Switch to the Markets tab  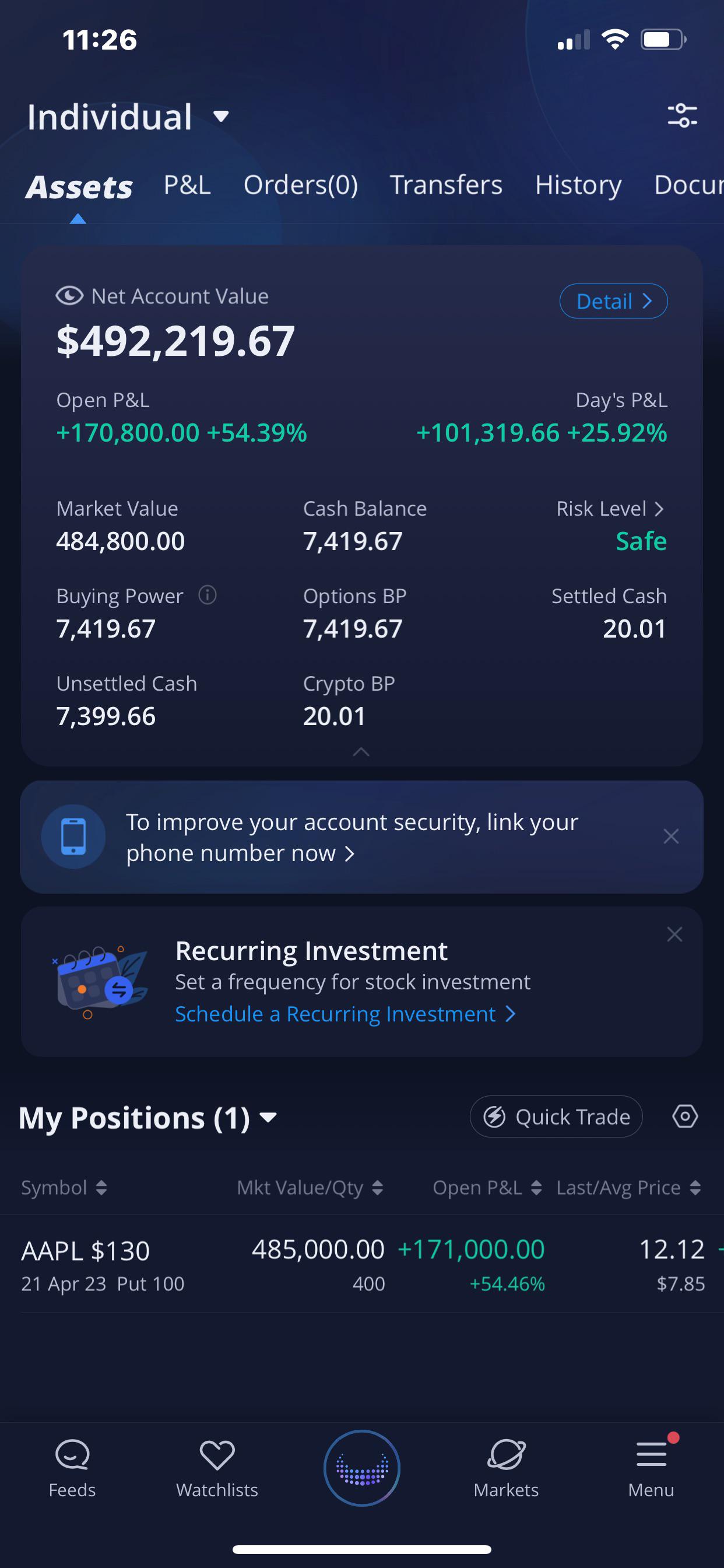tap(506, 1468)
